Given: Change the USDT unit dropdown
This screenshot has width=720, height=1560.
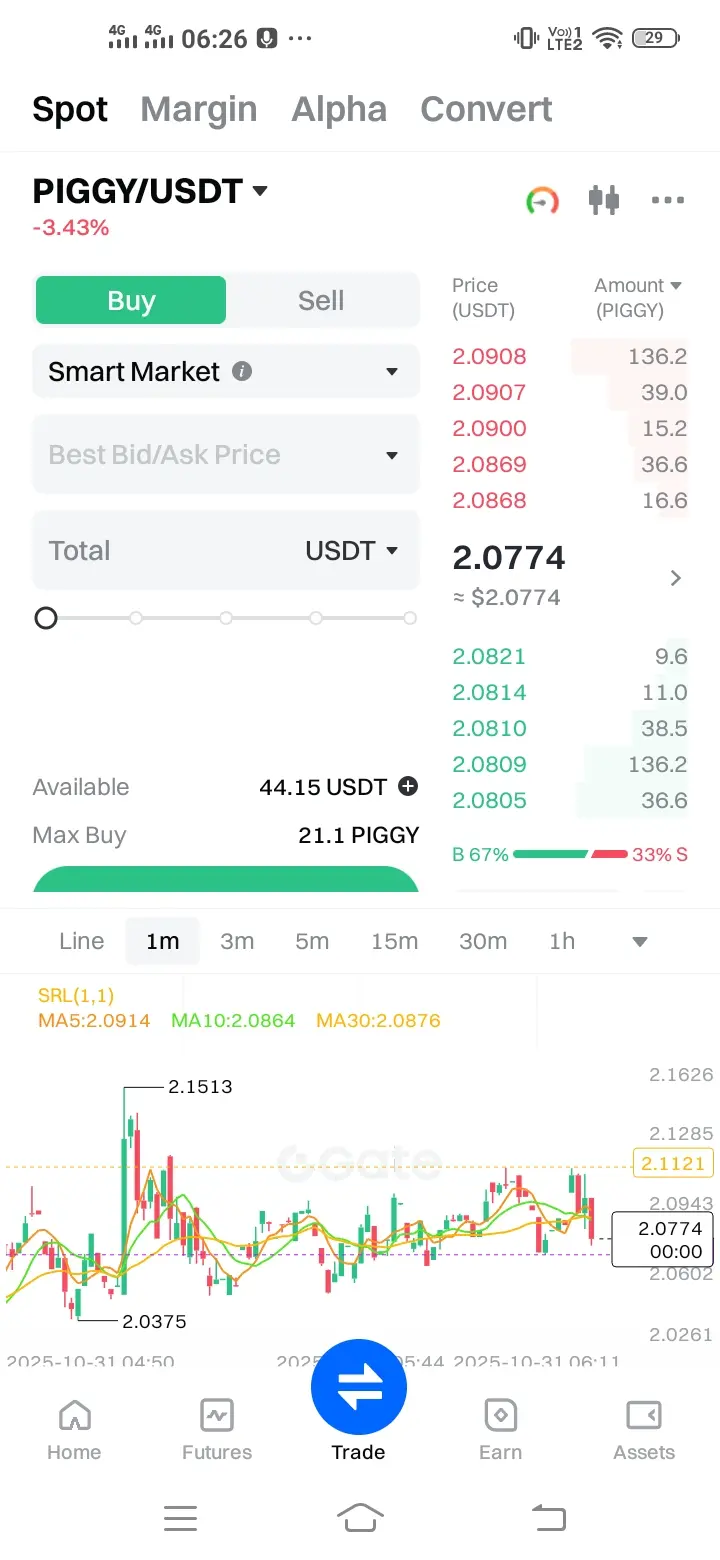Looking at the screenshot, I should pos(351,551).
